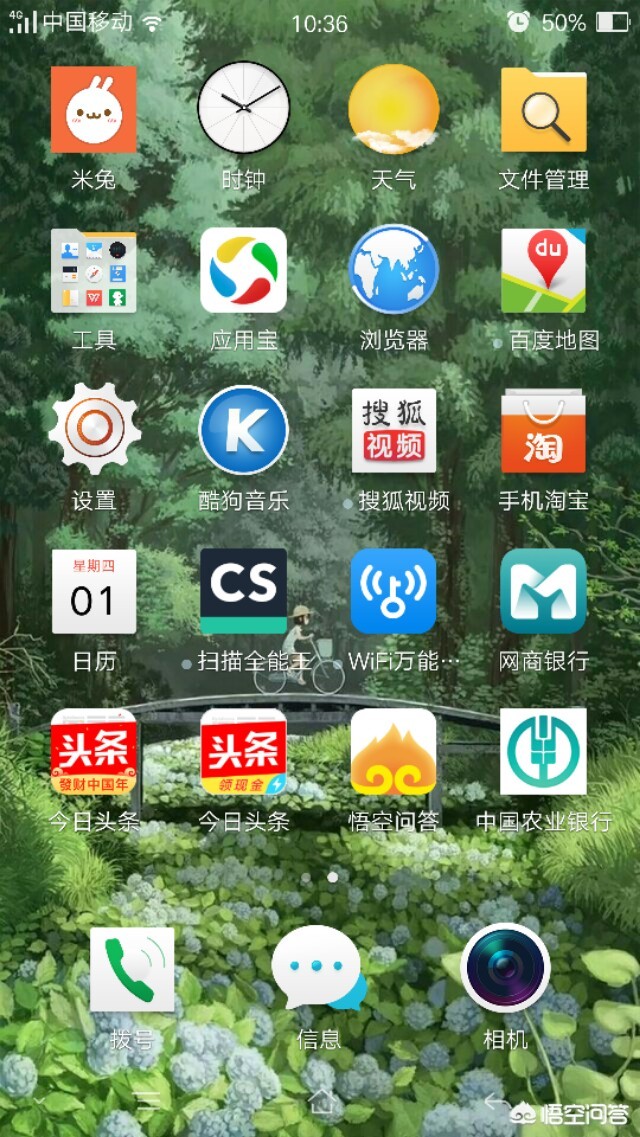The width and height of the screenshot is (640, 1137).
Task: Launch 酷狗音乐 music app
Action: click(x=243, y=430)
